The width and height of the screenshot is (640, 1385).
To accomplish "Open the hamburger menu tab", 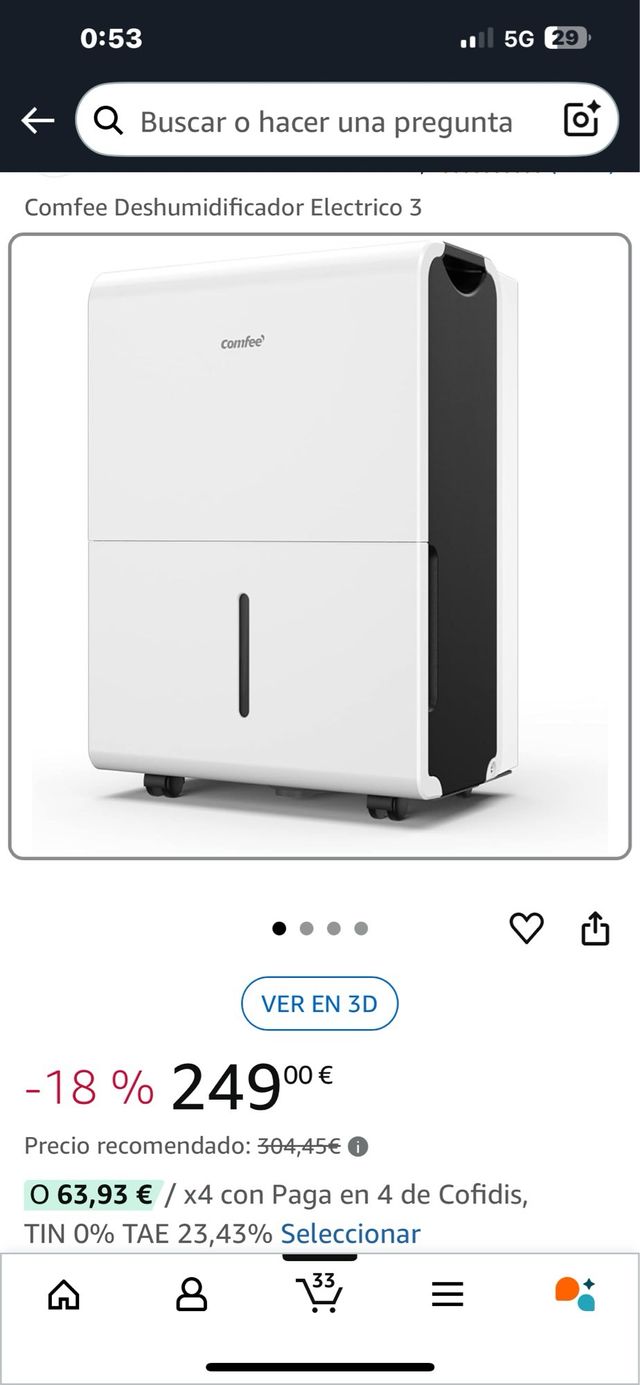I will [x=447, y=1295].
